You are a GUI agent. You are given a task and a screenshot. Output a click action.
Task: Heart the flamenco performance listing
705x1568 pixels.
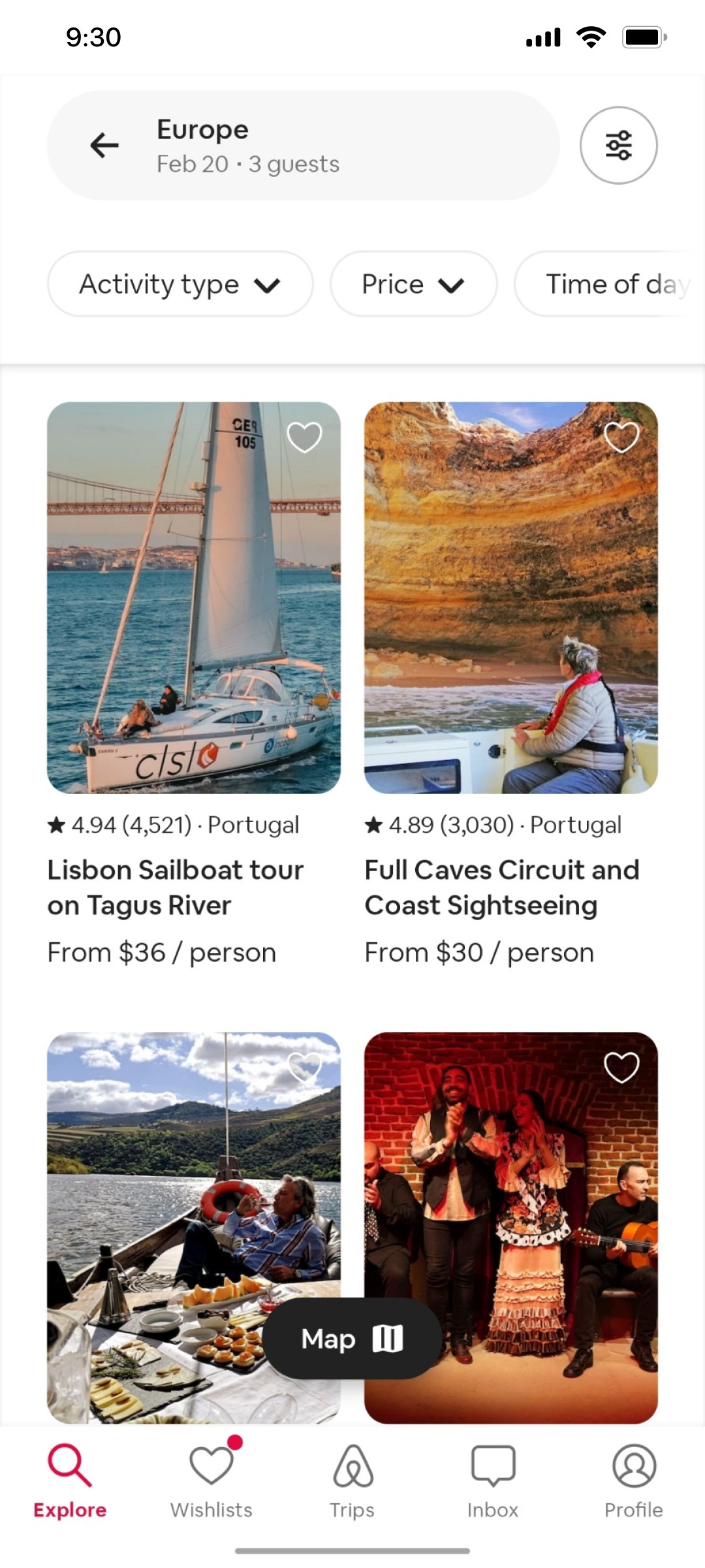click(x=621, y=1066)
